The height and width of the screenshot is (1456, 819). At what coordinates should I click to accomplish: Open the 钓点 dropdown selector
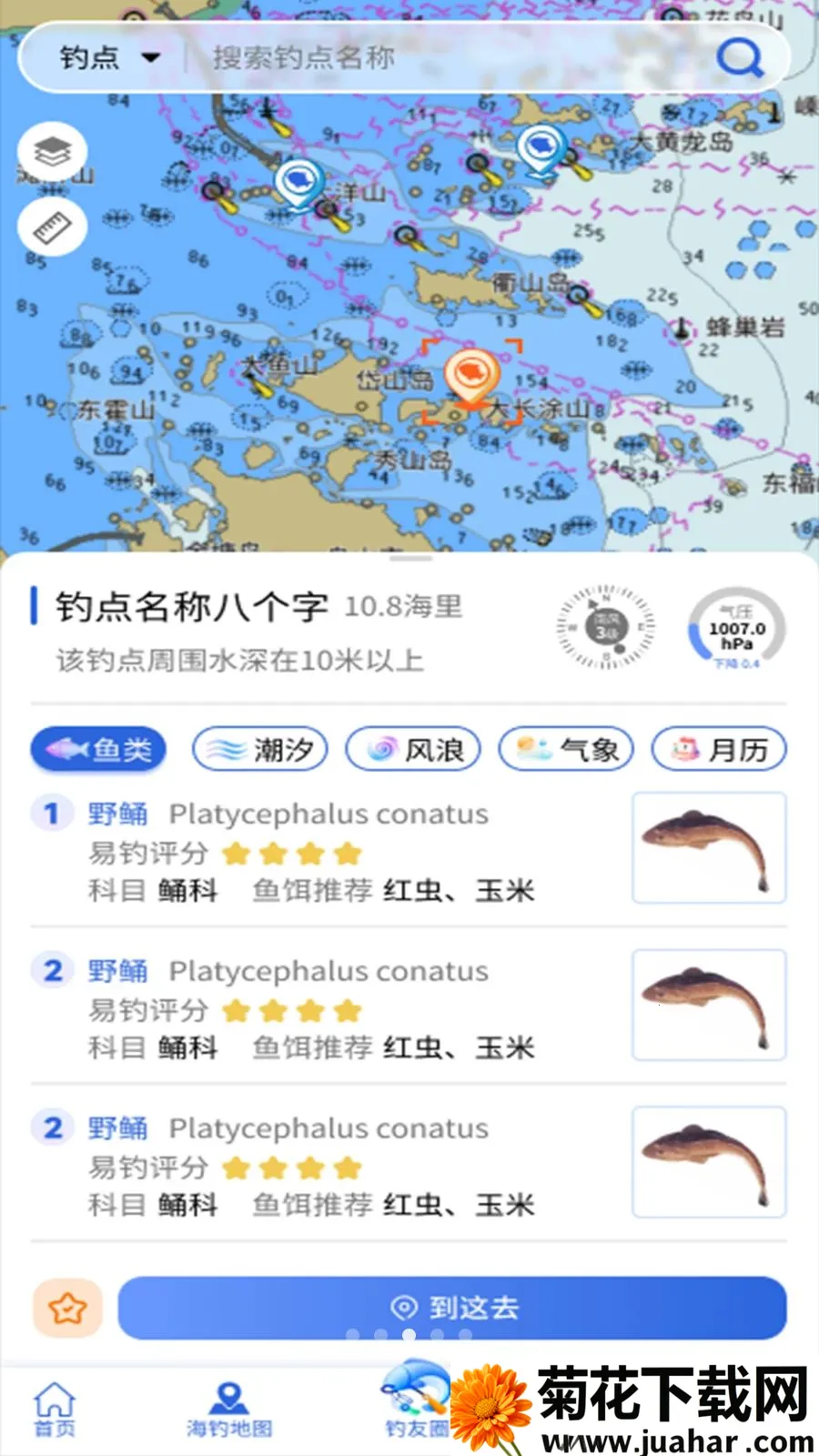(x=109, y=58)
